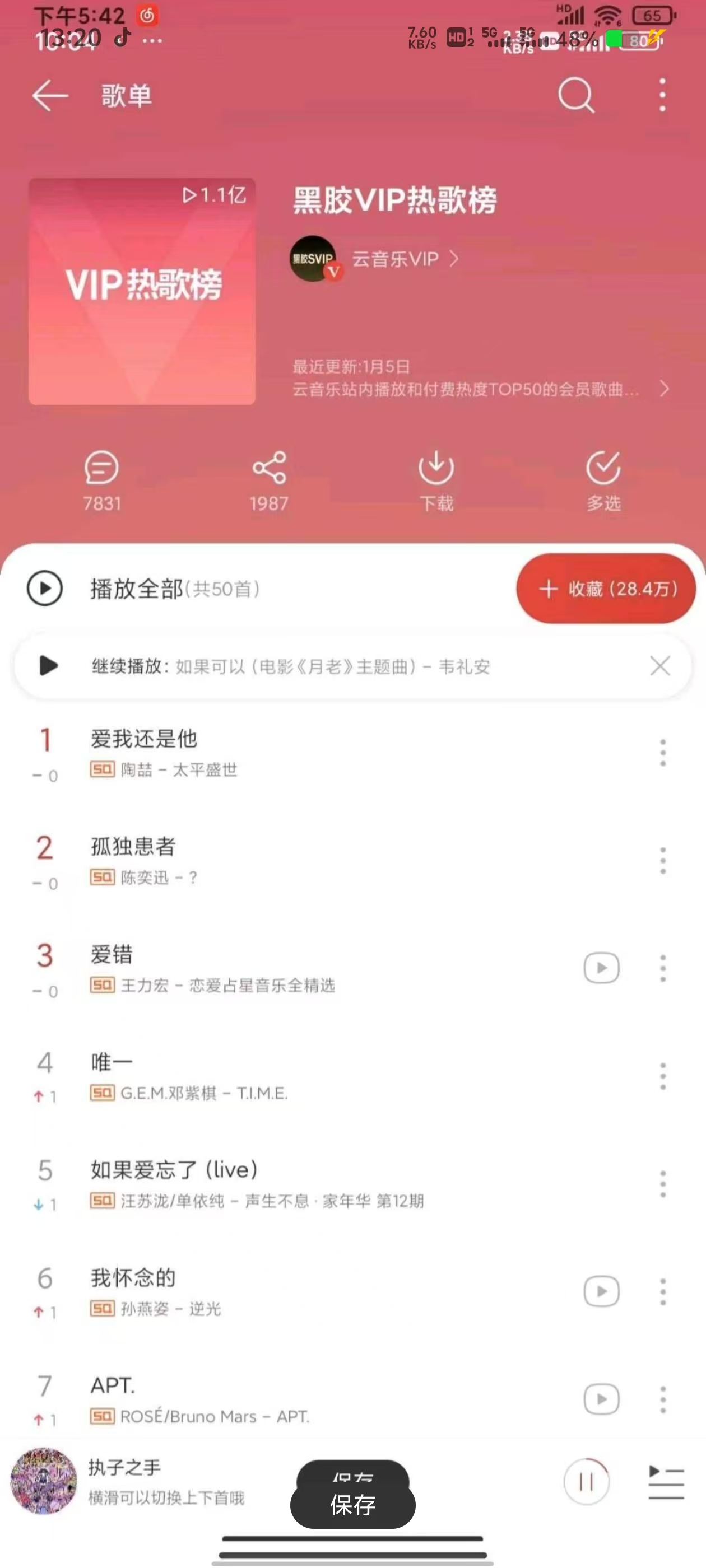Image resolution: width=706 pixels, height=1568 pixels.
Task: Open the 云音乐VIP creator profile
Action: [x=396, y=259]
